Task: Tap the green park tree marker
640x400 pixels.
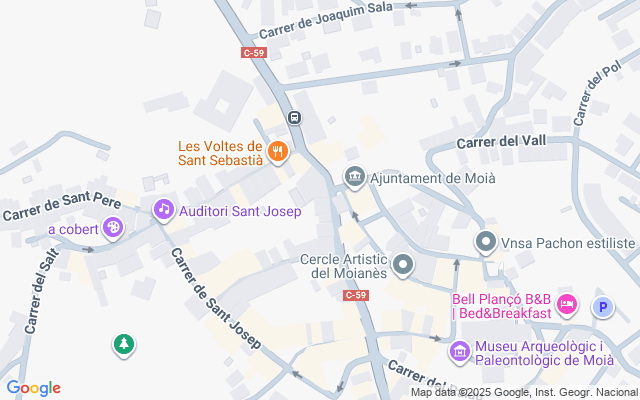Action: click(x=124, y=345)
